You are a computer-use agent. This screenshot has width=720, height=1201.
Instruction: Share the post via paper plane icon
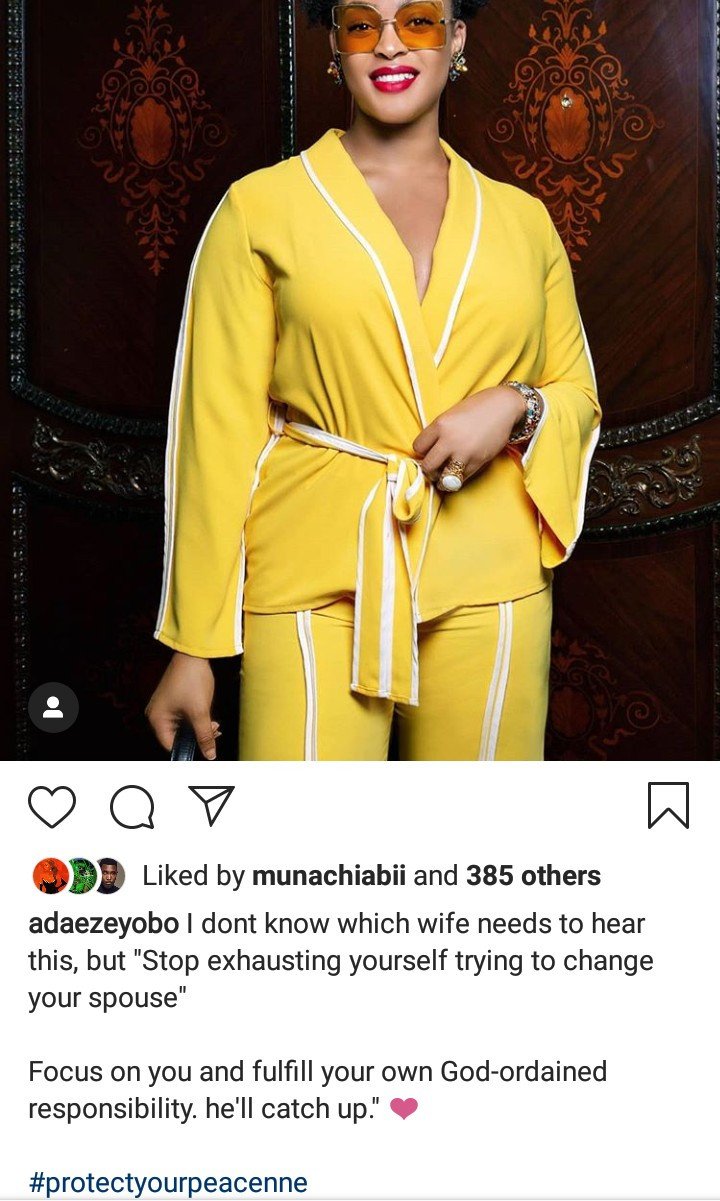tap(212, 805)
